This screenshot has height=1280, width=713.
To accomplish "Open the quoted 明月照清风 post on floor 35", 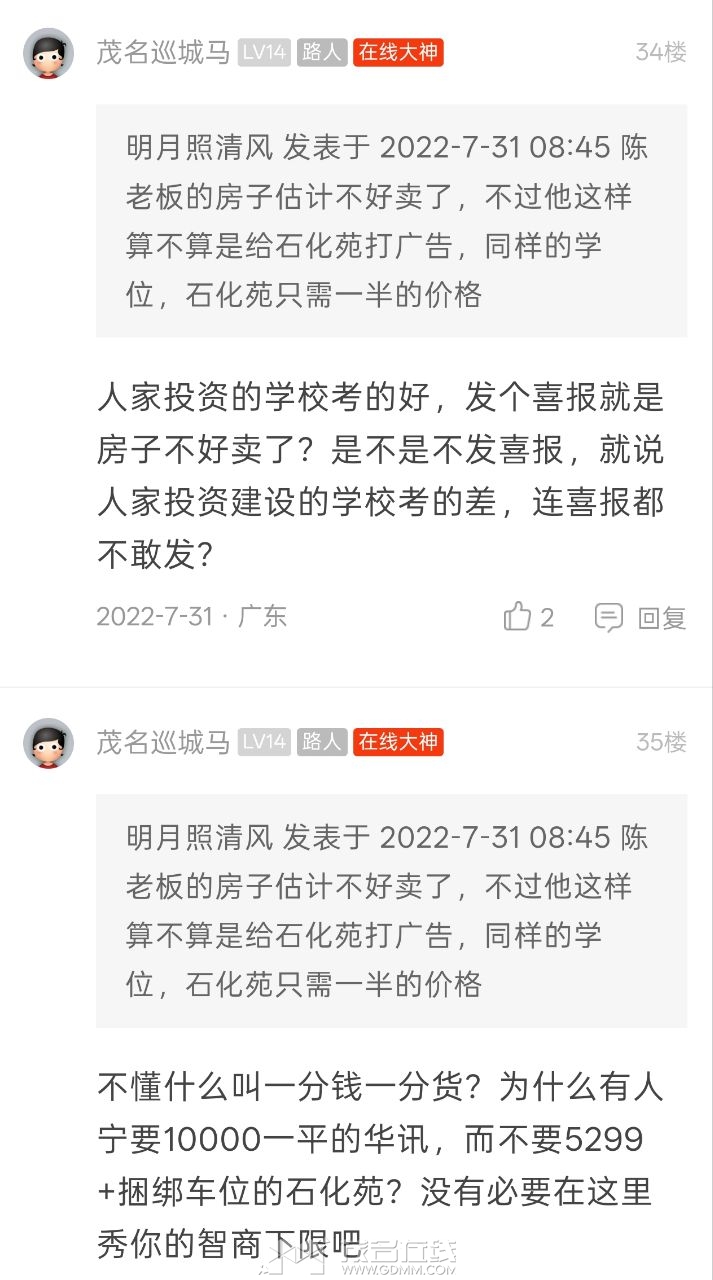I will 390,910.
